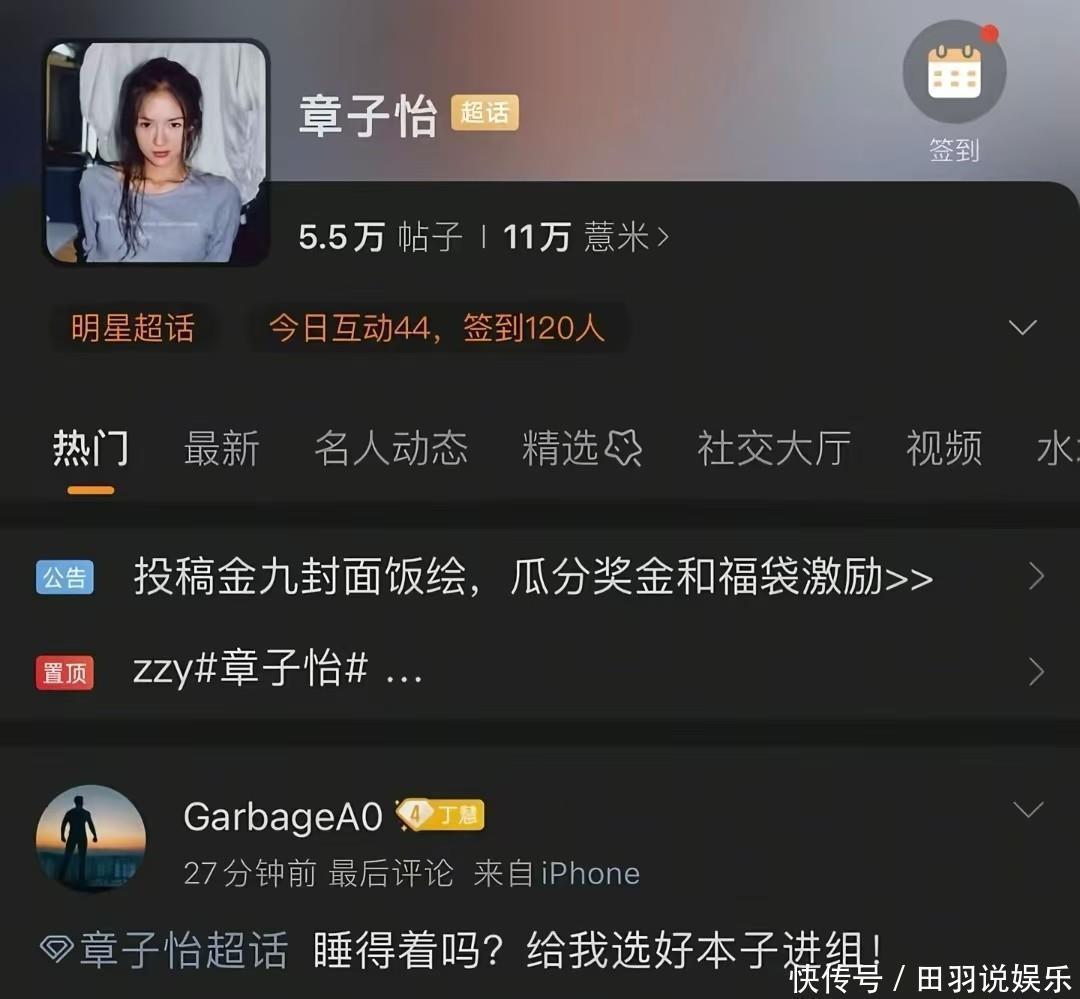The width and height of the screenshot is (1080, 999).
Task: Open the pinned zzy#章子怡# post
Action: [x=278, y=671]
